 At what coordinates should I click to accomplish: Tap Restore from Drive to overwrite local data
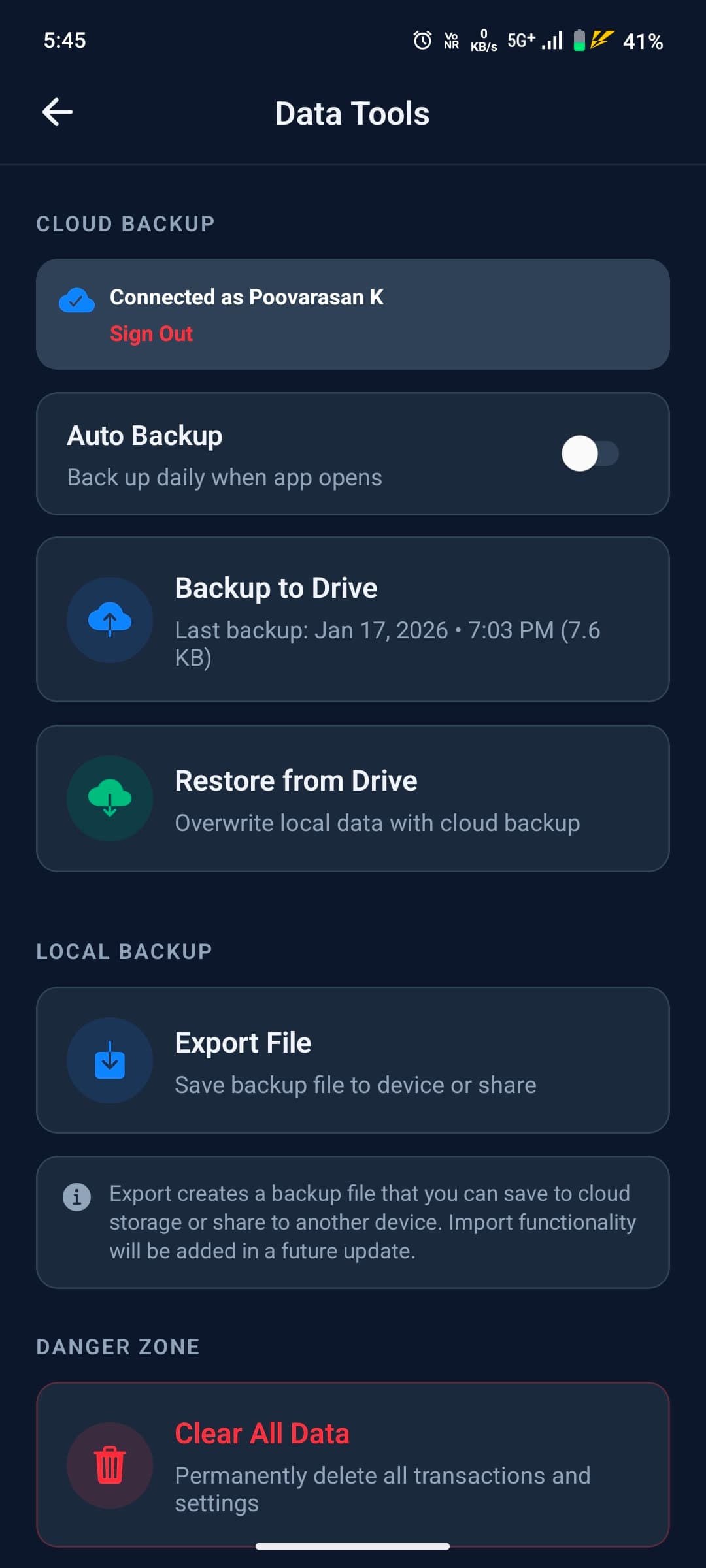pos(353,798)
